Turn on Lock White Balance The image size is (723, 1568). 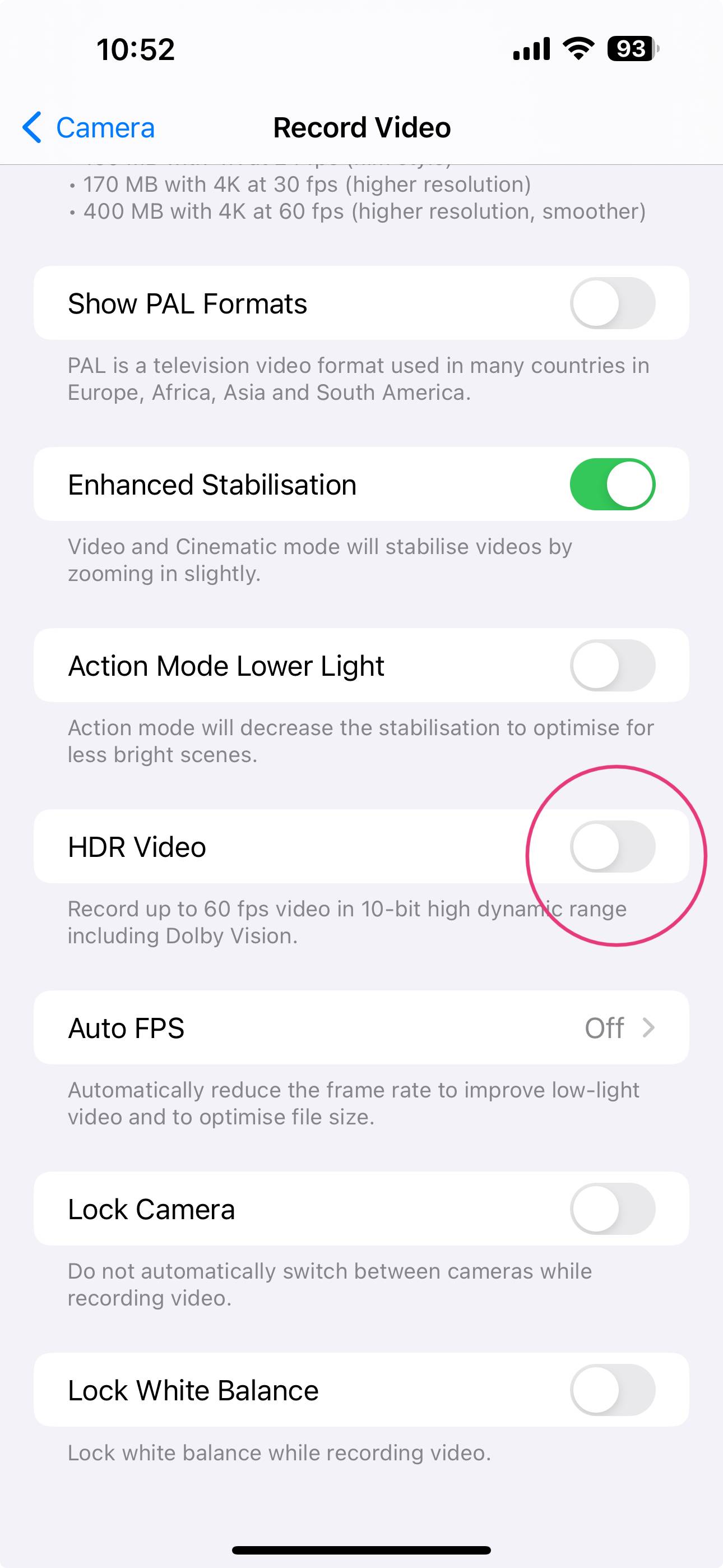pos(612,1390)
